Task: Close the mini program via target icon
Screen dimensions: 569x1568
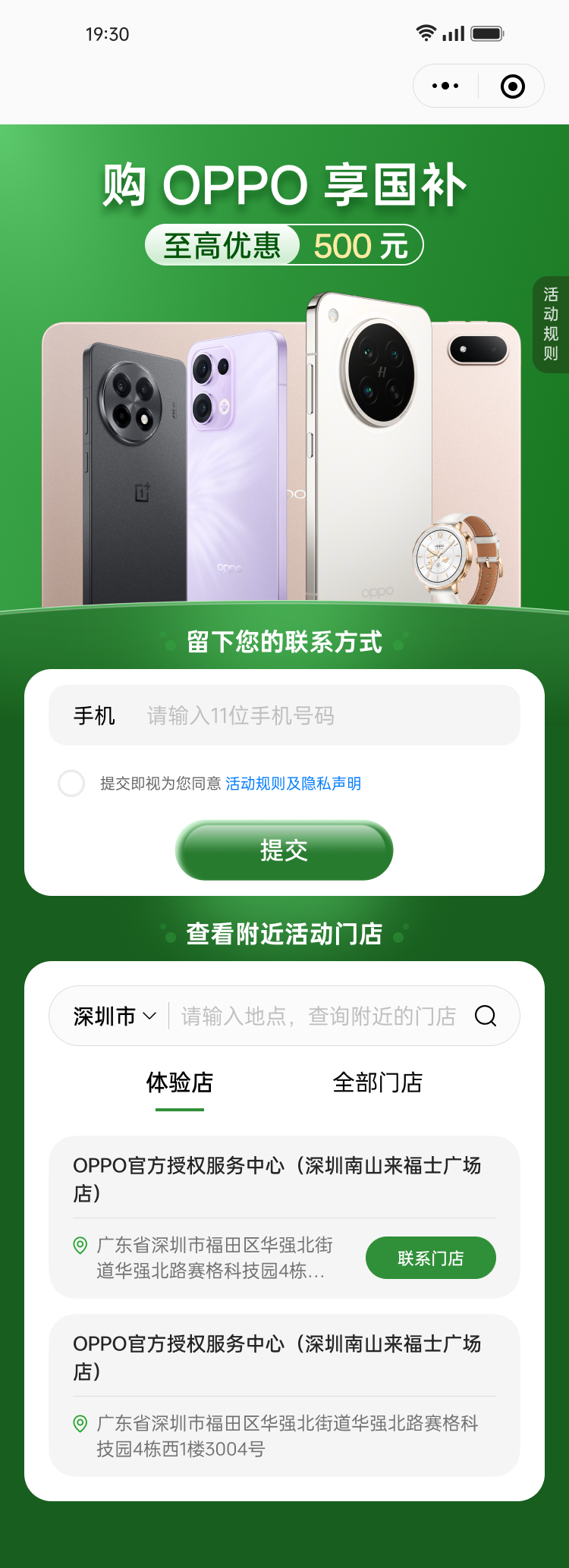Action: click(x=513, y=86)
